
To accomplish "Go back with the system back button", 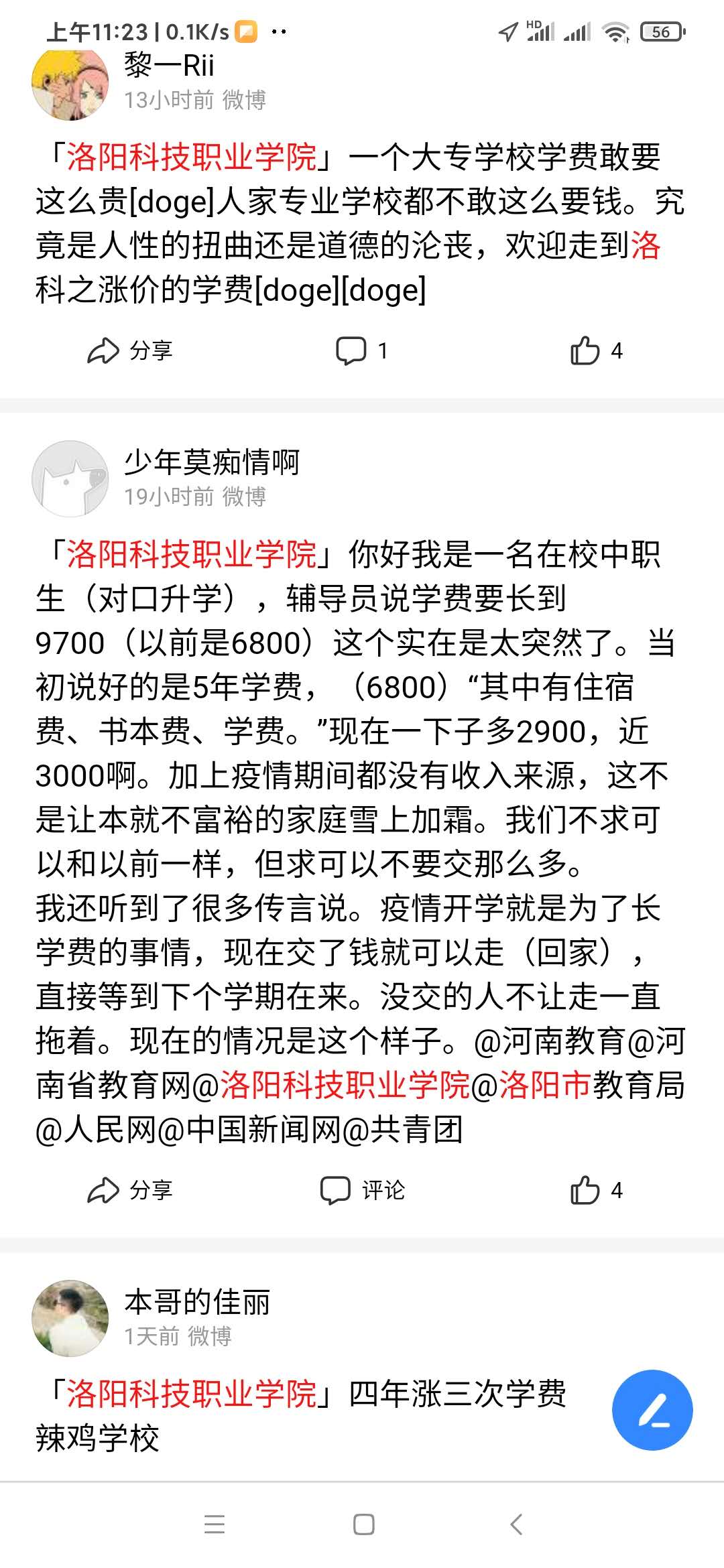I will [x=516, y=1524].
